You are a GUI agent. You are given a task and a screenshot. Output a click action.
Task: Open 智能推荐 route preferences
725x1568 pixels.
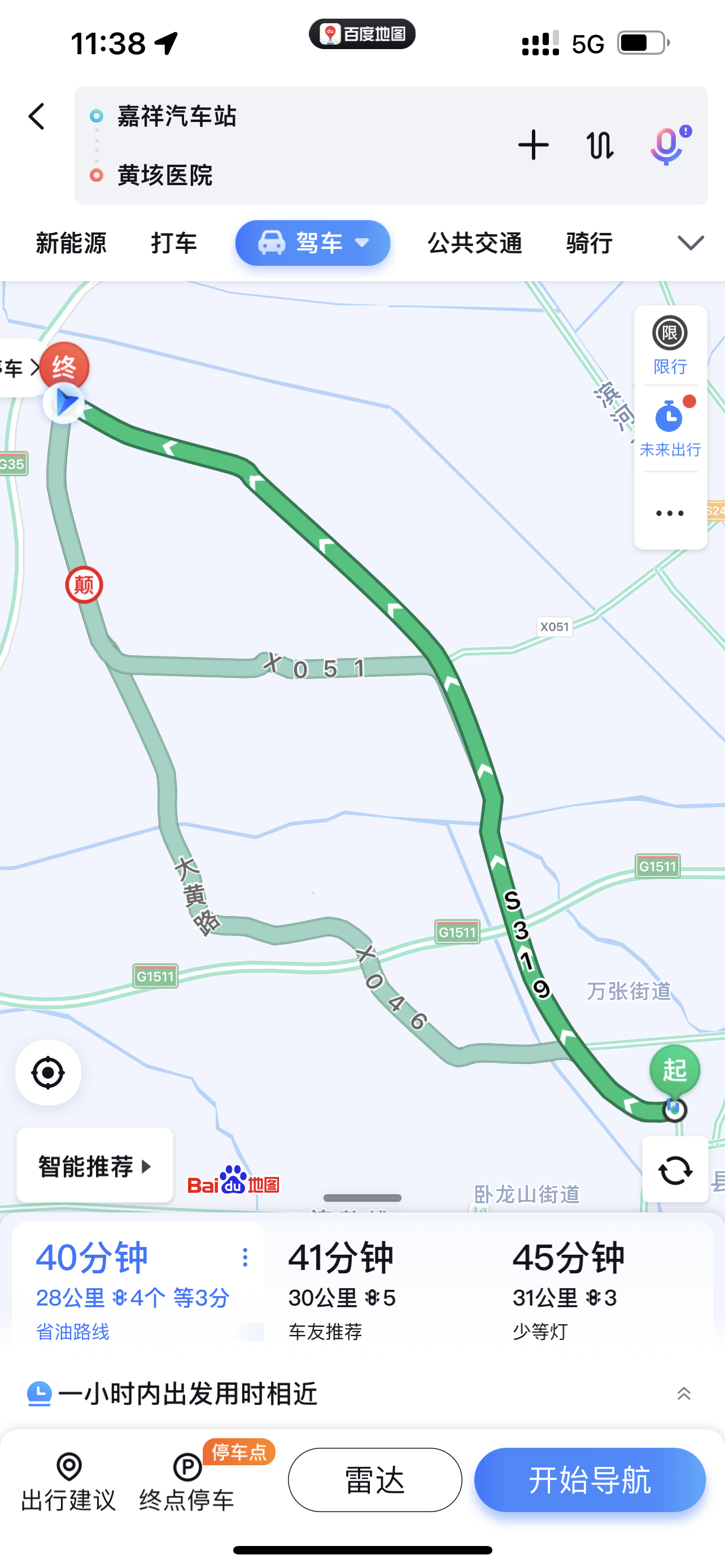point(95,1166)
